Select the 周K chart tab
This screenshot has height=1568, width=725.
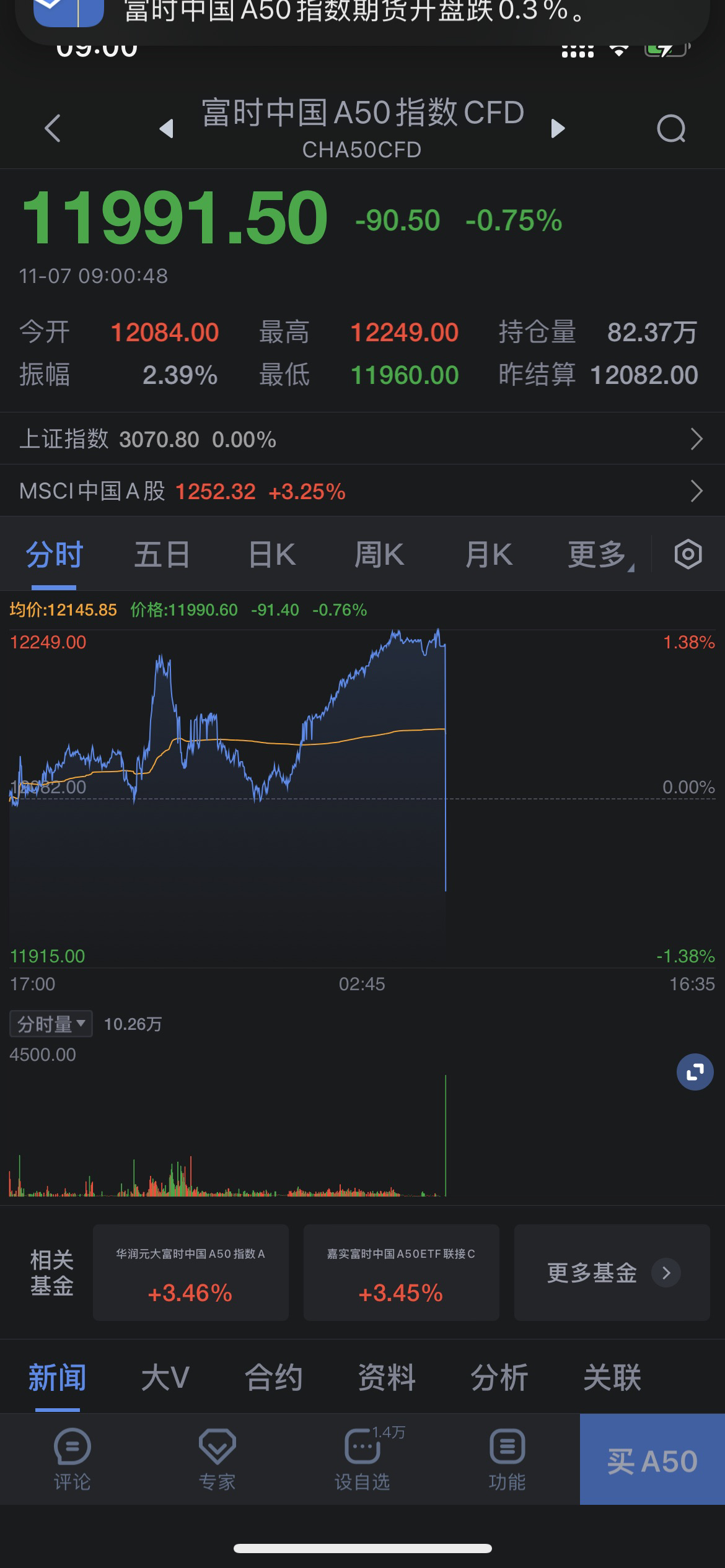coord(379,554)
